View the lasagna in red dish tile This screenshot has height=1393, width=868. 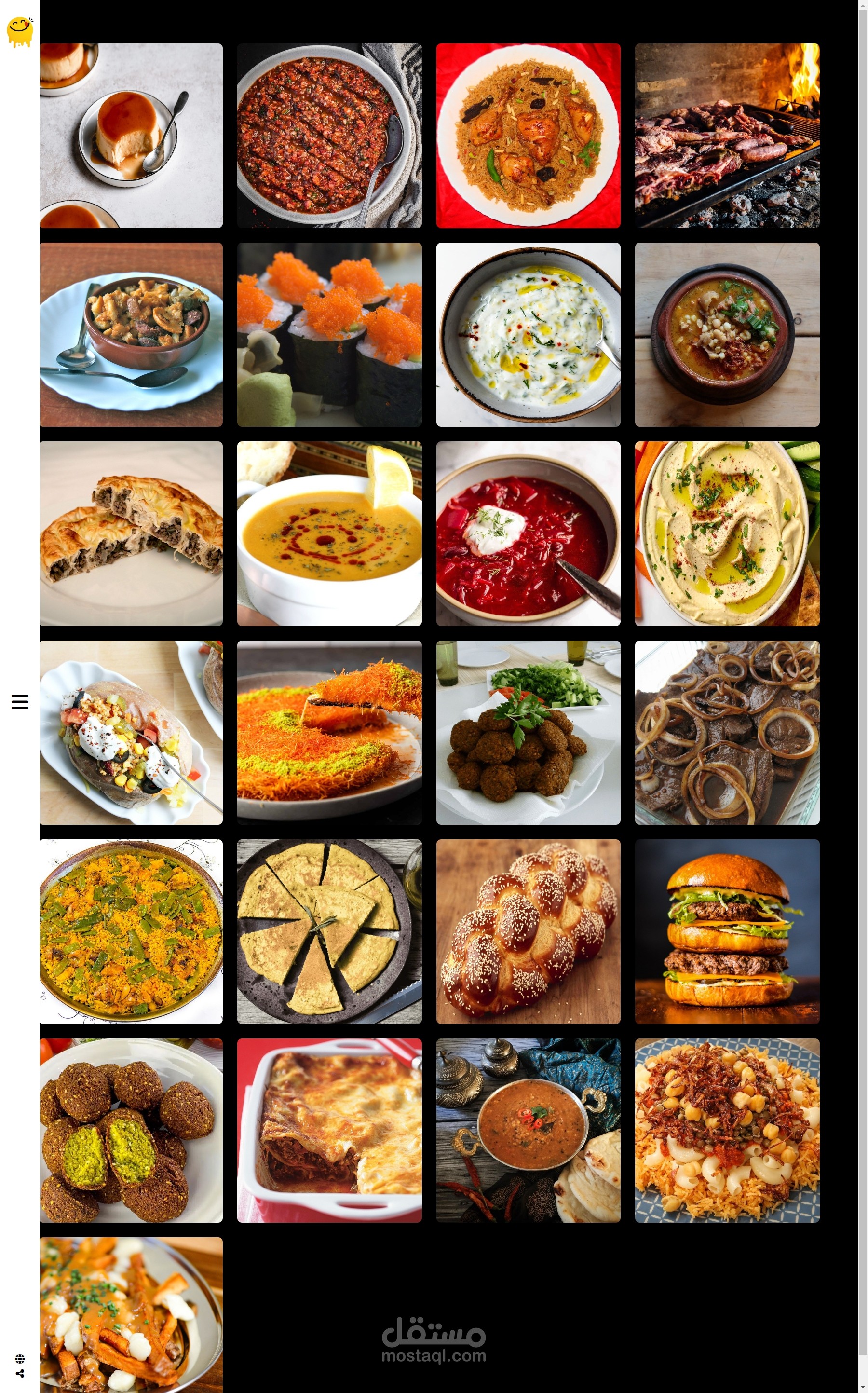[329, 1131]
